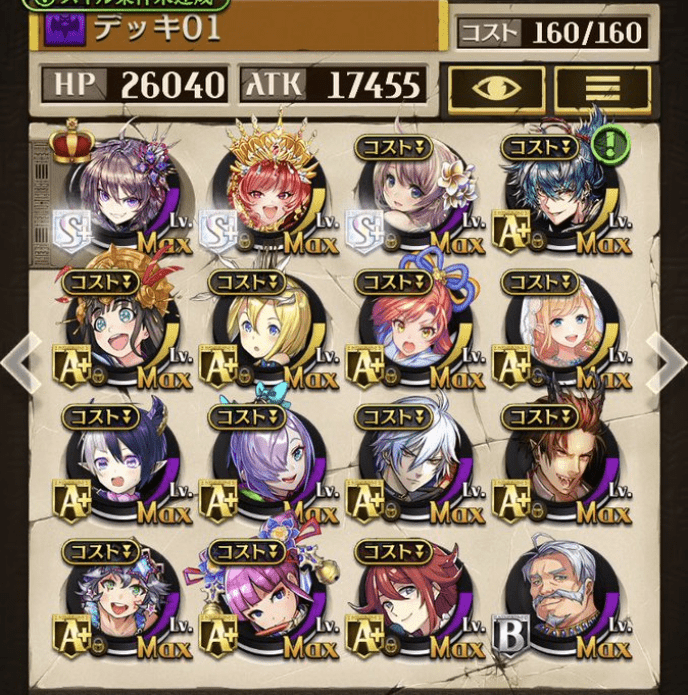Select the gray-haired old man B-rank character
Image resolution: width=688 pixels, height=695 pixels.
560,605
